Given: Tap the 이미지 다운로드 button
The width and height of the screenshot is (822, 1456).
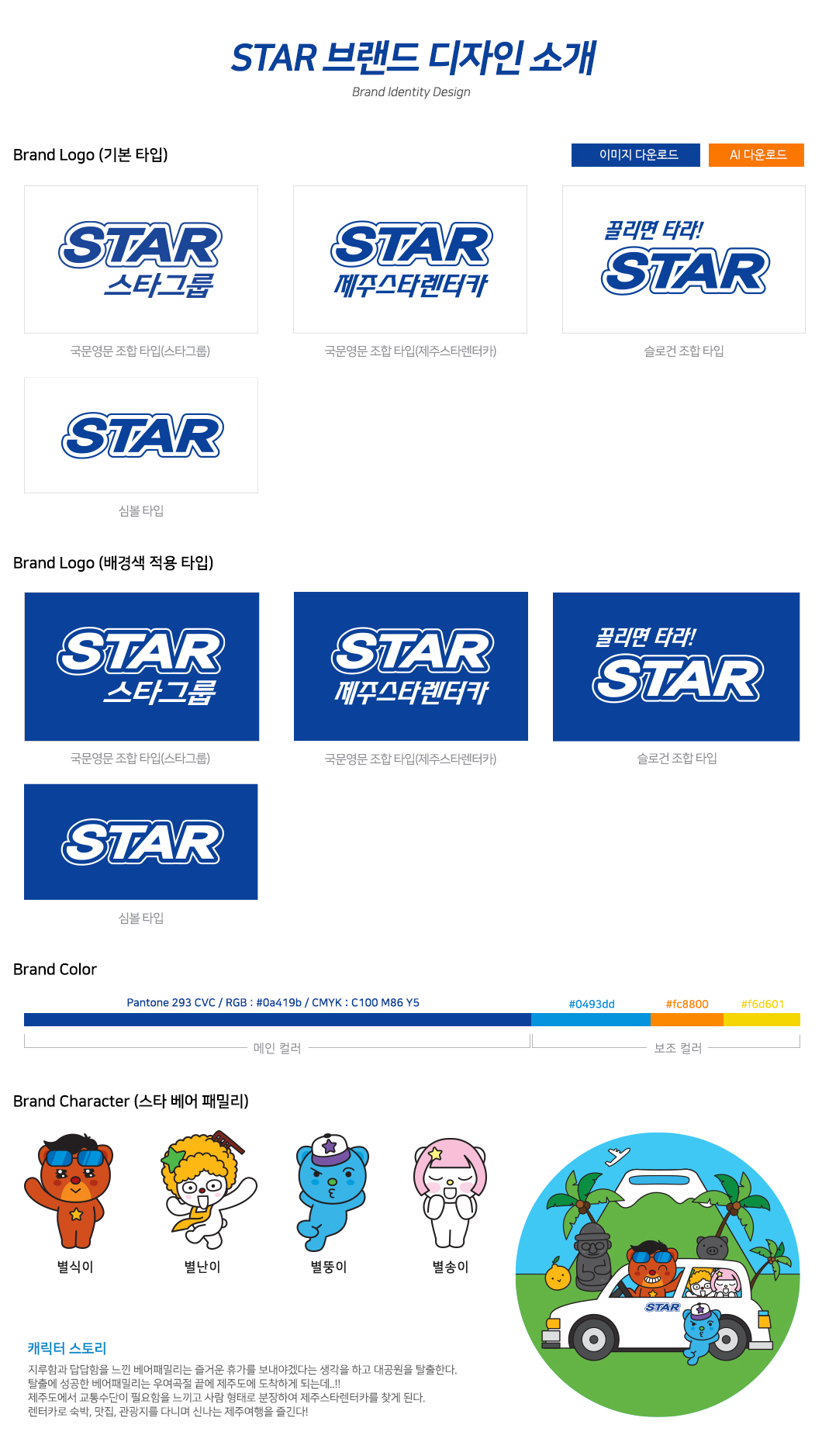Looking at the screenshot, I should tap(635, 155).
